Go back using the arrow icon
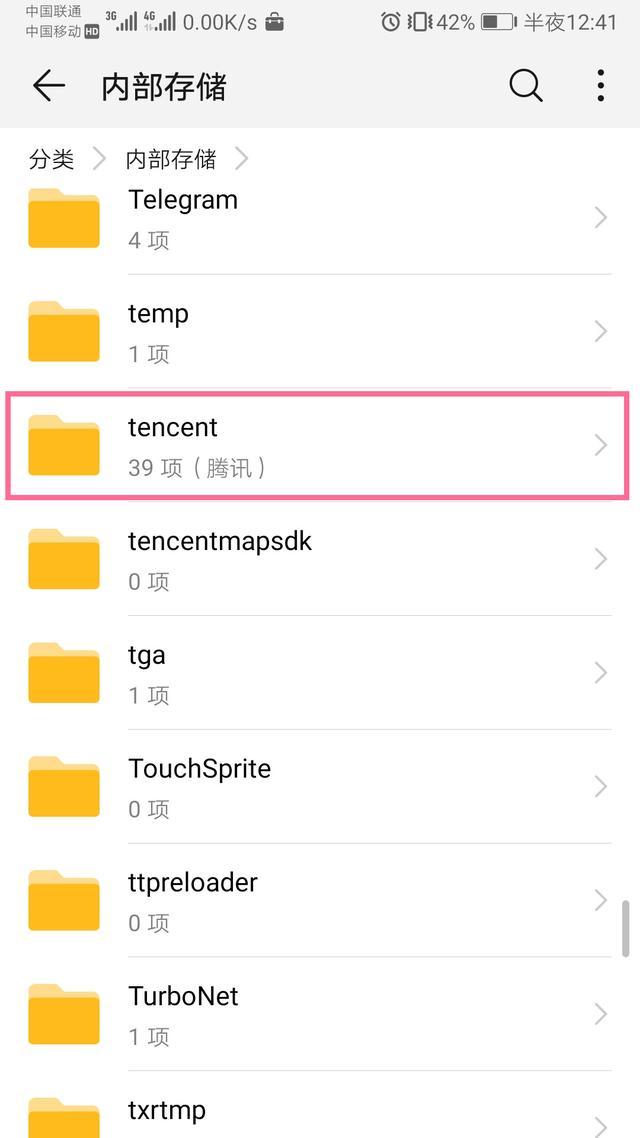Image resolution: width=640 pixels, height=1138 pixels. pos(48,86)
